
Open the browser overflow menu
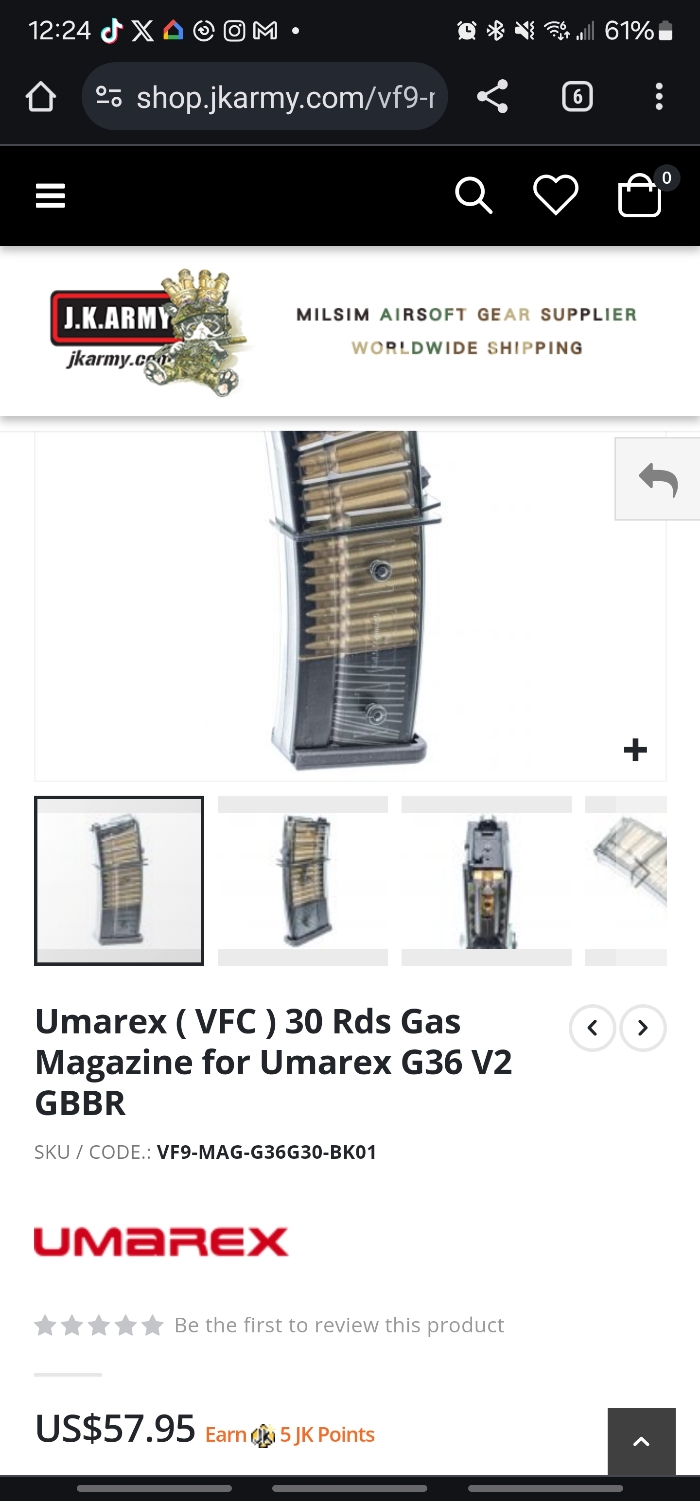tap(658, 97)
